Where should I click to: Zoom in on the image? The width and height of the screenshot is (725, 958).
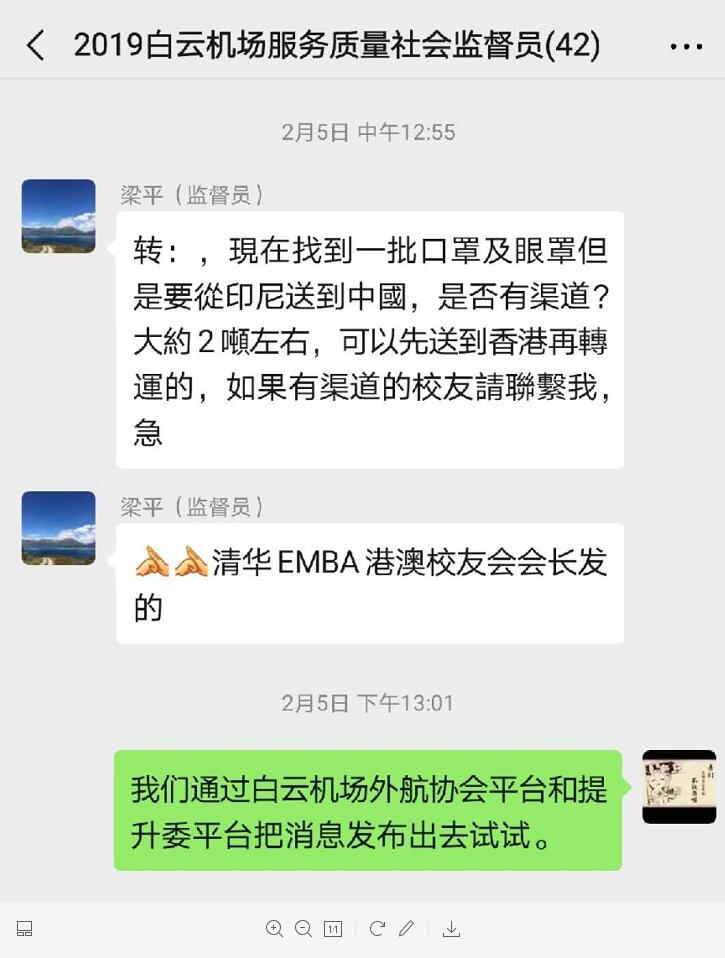point(274,929)
